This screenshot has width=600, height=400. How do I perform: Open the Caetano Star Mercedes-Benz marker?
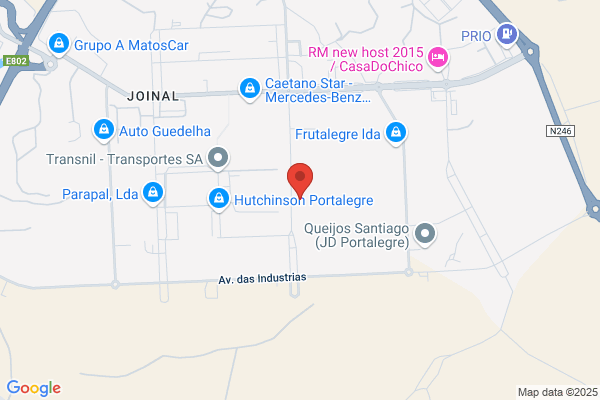pos(250,89)
